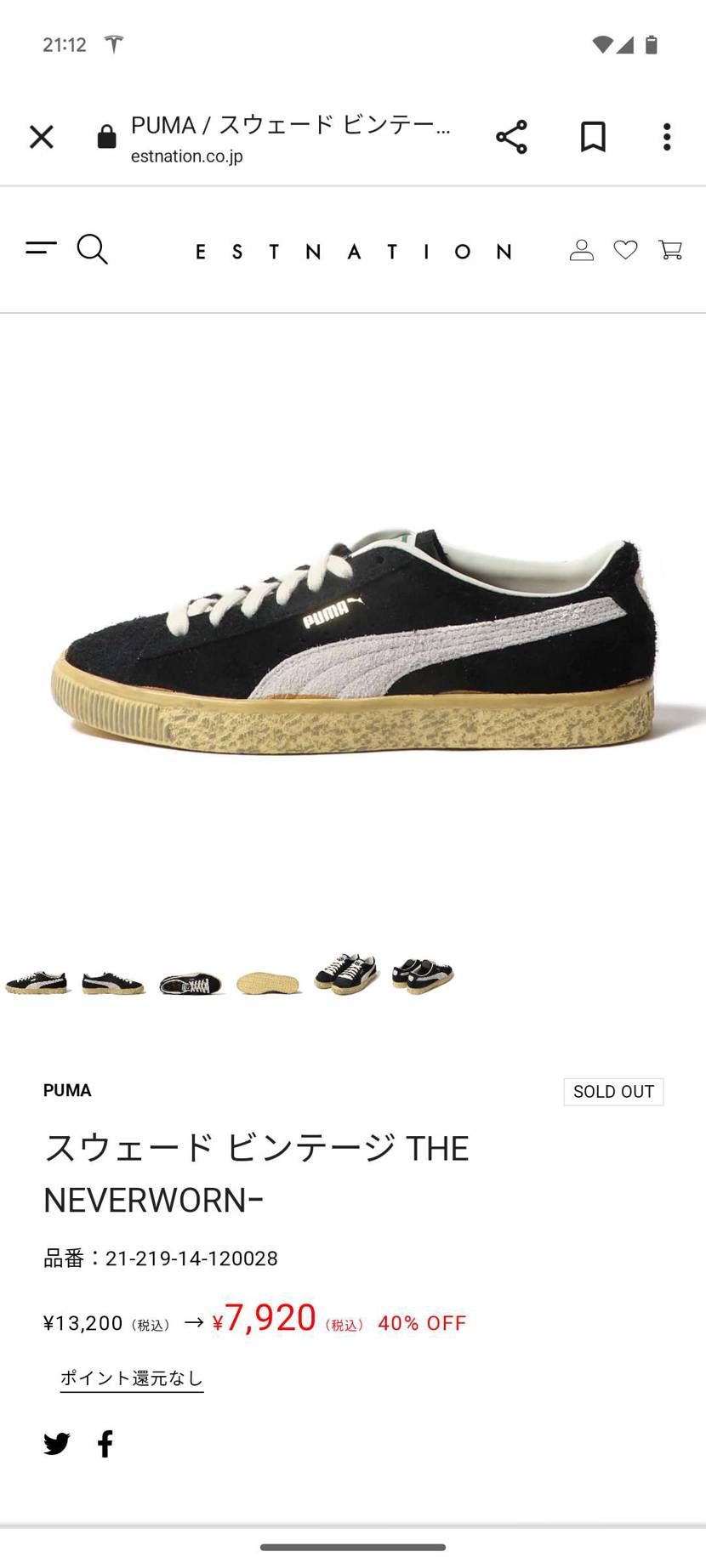Open the PUMA brand link

[67, 1090]
